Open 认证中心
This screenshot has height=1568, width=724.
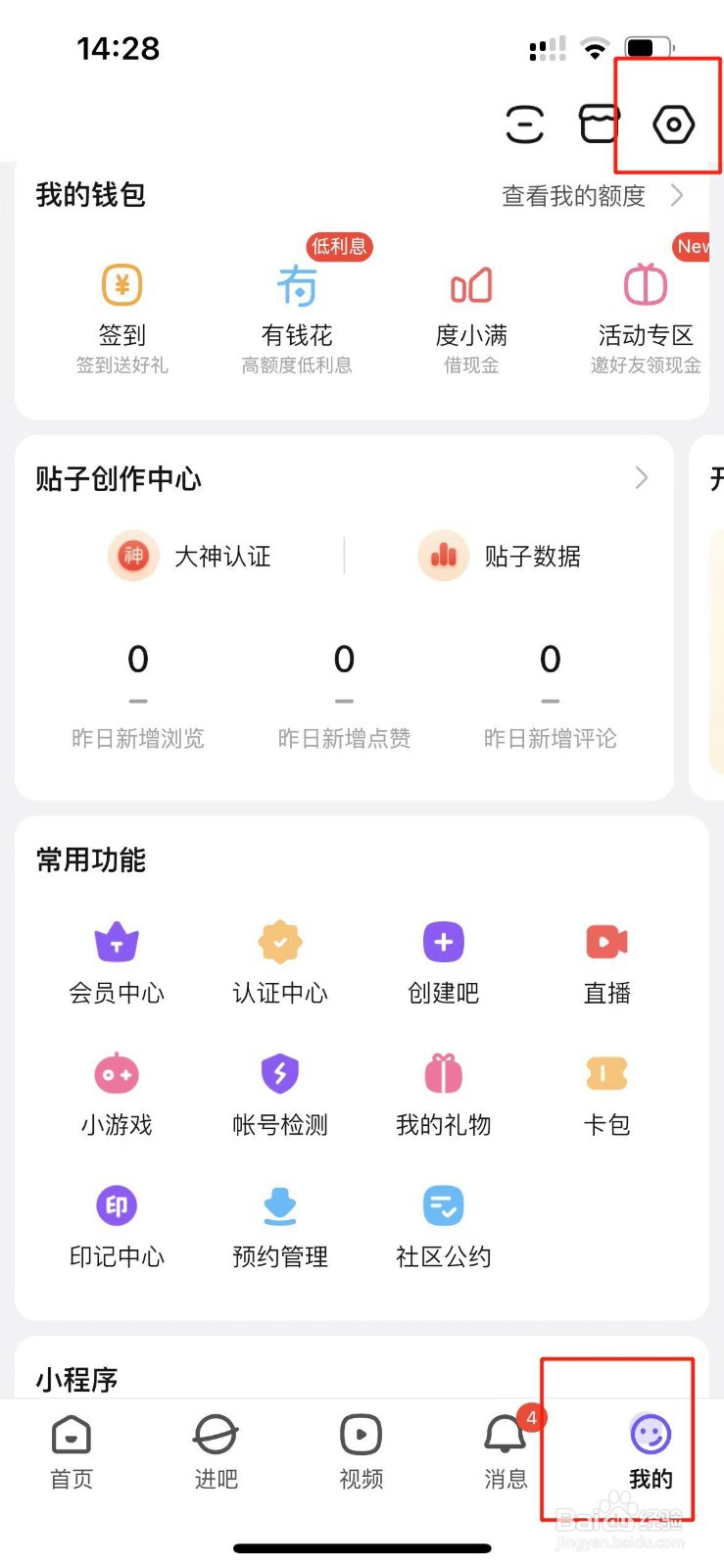point(280,964)
